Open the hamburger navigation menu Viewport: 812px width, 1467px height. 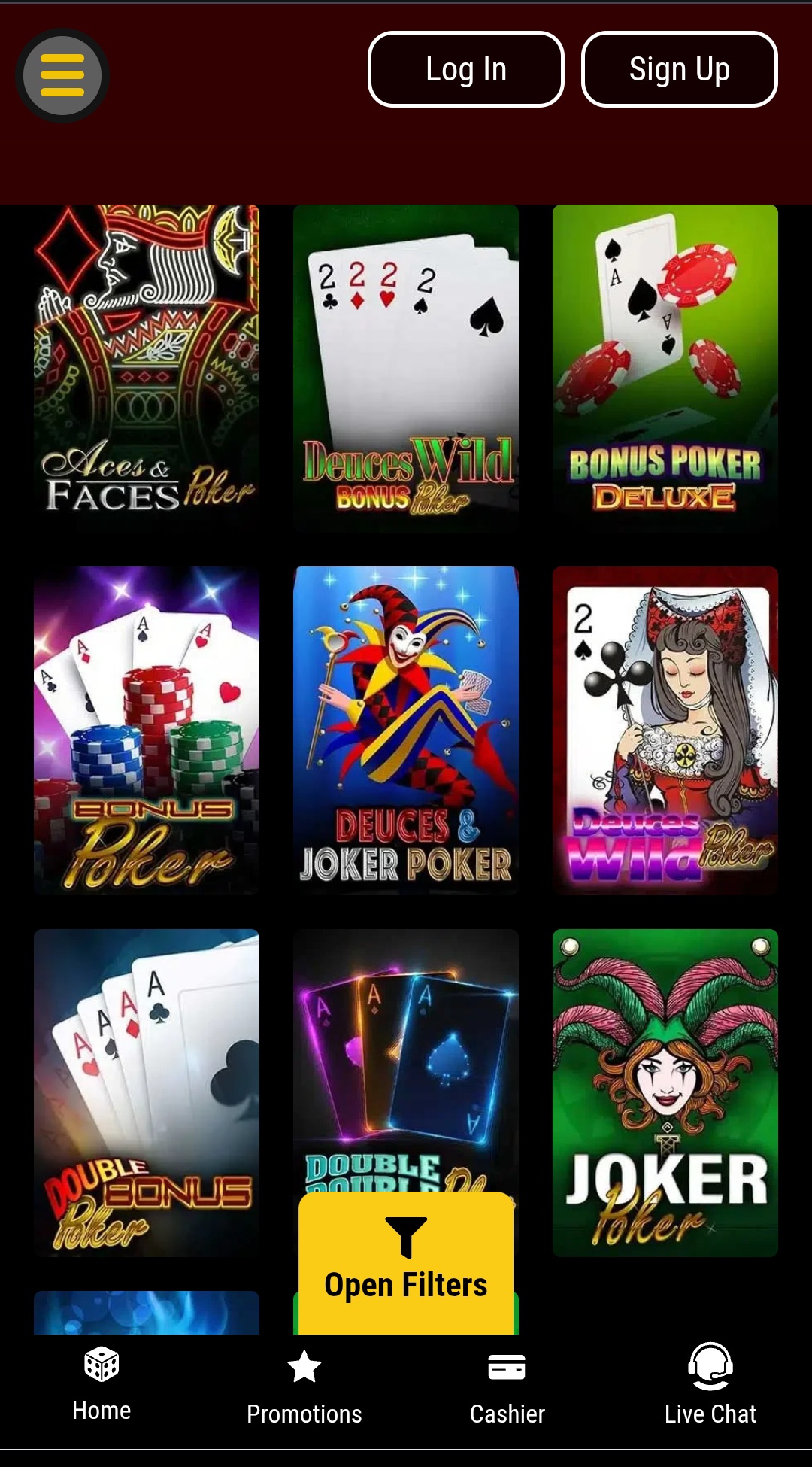62,74
